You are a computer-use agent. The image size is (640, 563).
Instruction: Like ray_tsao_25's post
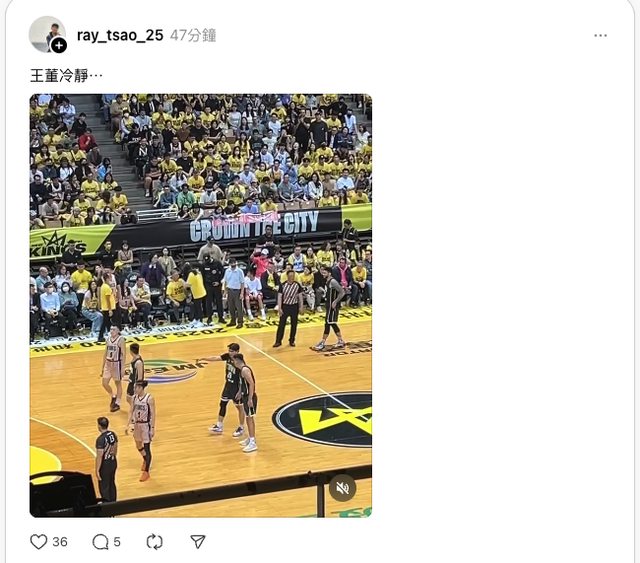click(39, 541)
